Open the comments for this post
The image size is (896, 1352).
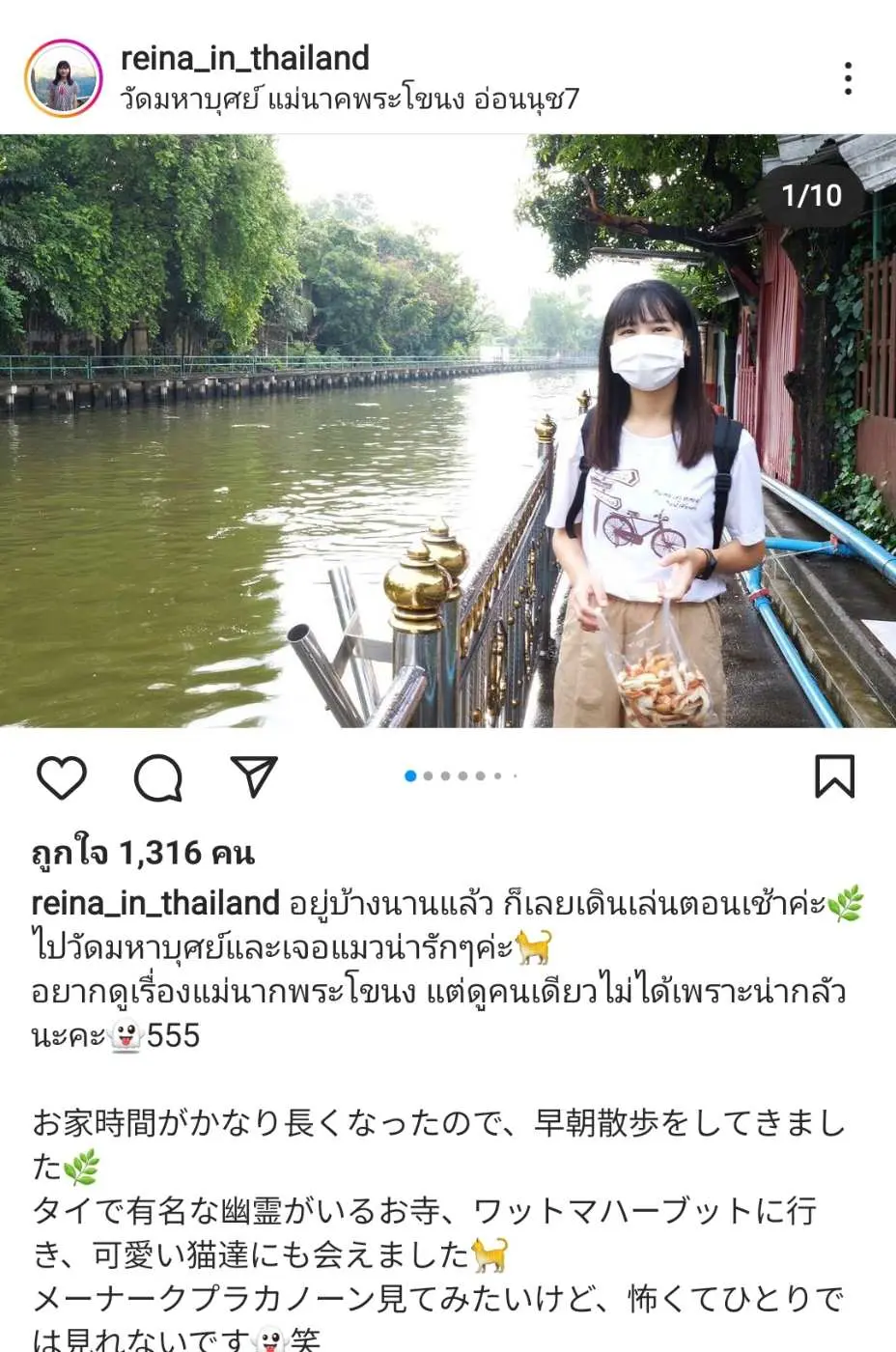coord(158,777)
